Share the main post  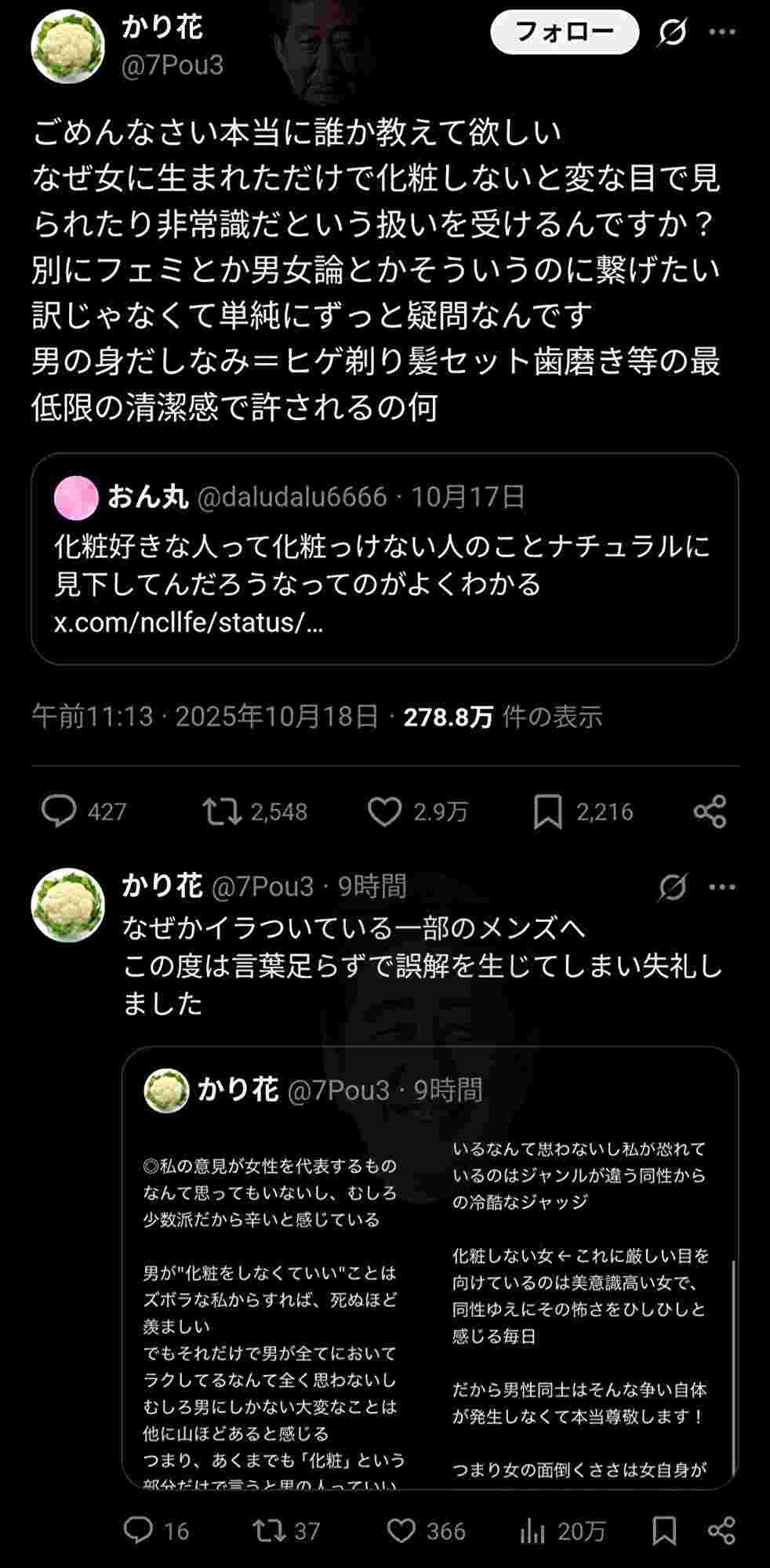point(710,811)
